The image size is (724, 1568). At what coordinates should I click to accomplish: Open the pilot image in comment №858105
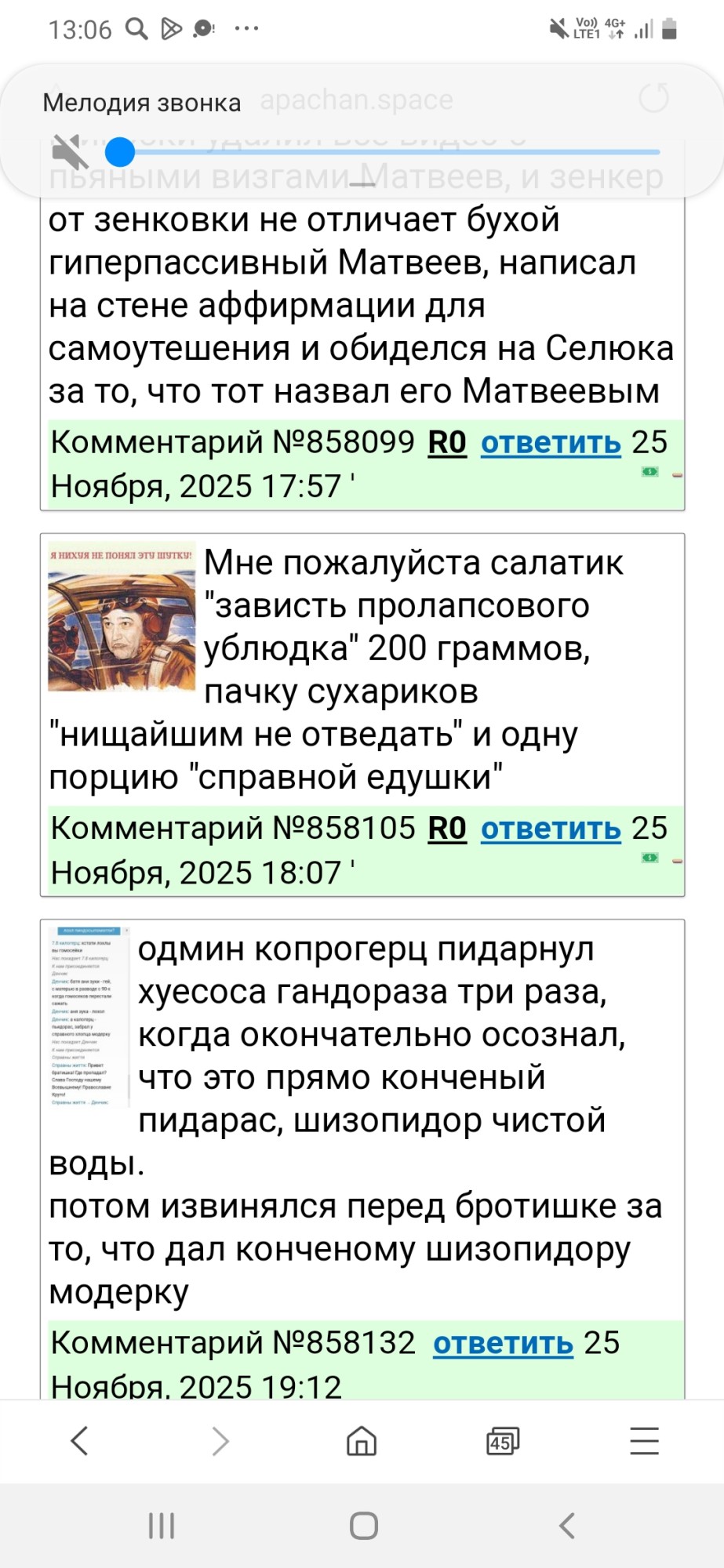pos(122,616)
